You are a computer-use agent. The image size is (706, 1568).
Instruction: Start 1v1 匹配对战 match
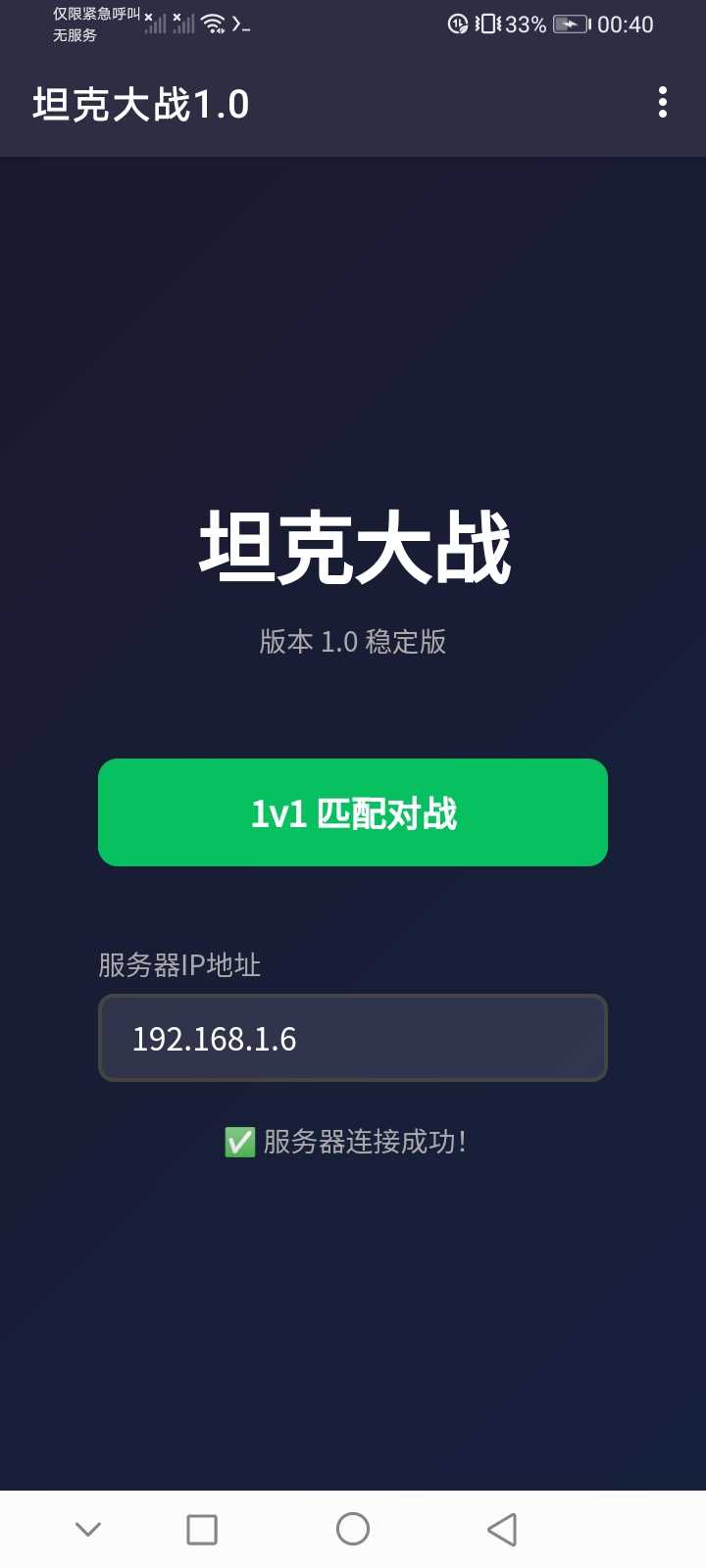click(353, 812)
